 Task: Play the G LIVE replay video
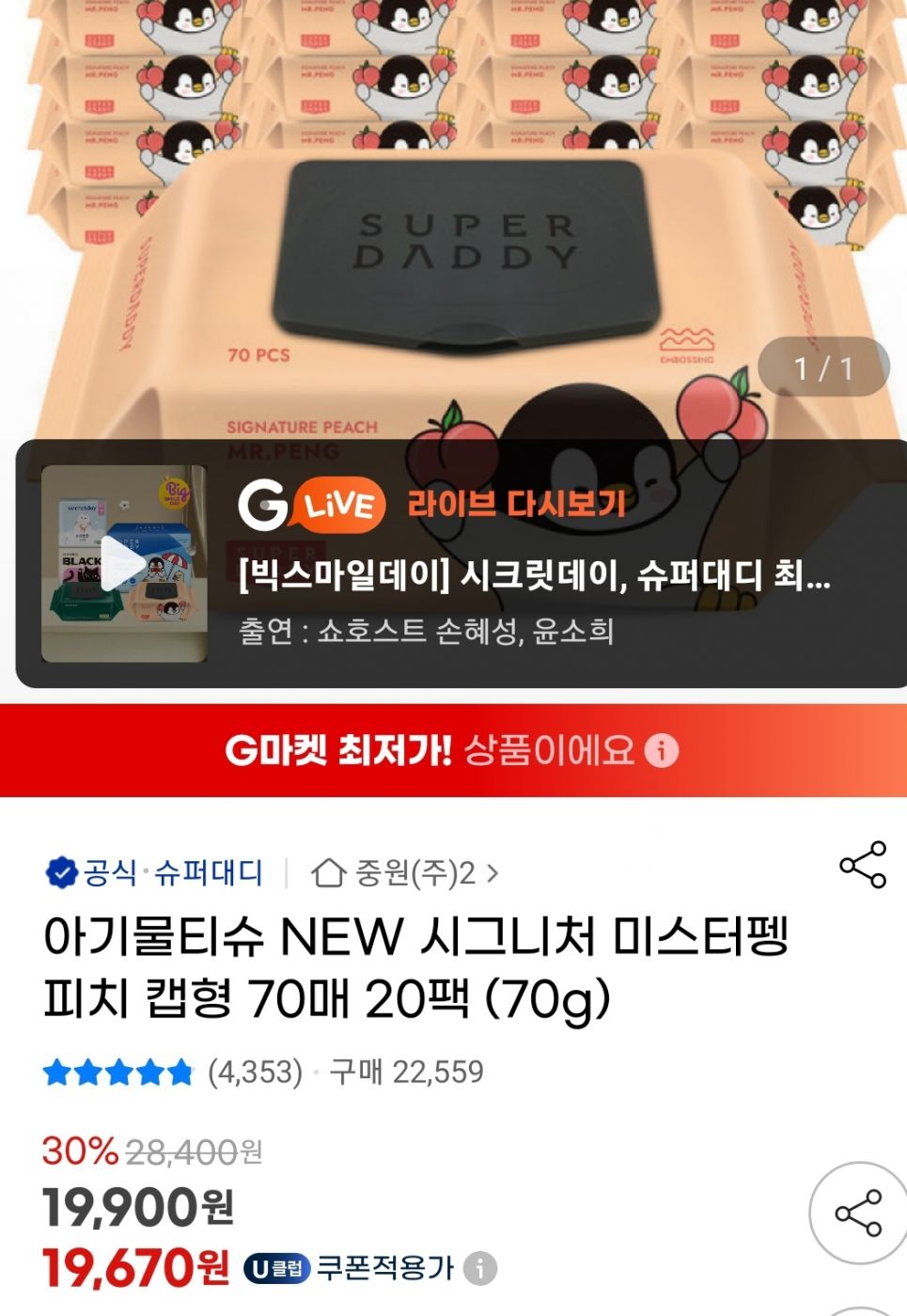click(x=123, y=565)
